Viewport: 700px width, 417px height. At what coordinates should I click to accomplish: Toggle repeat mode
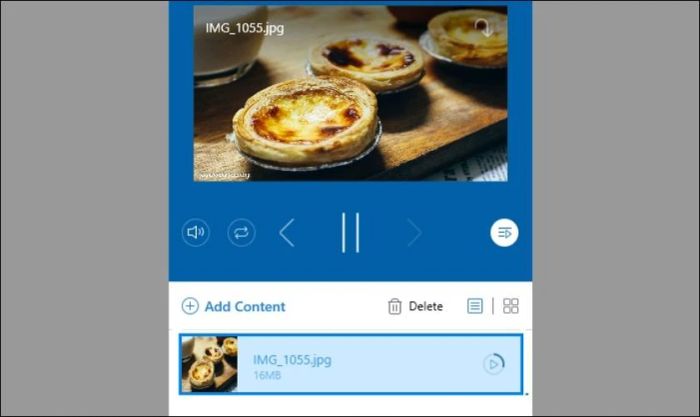(x=241, y=233)
